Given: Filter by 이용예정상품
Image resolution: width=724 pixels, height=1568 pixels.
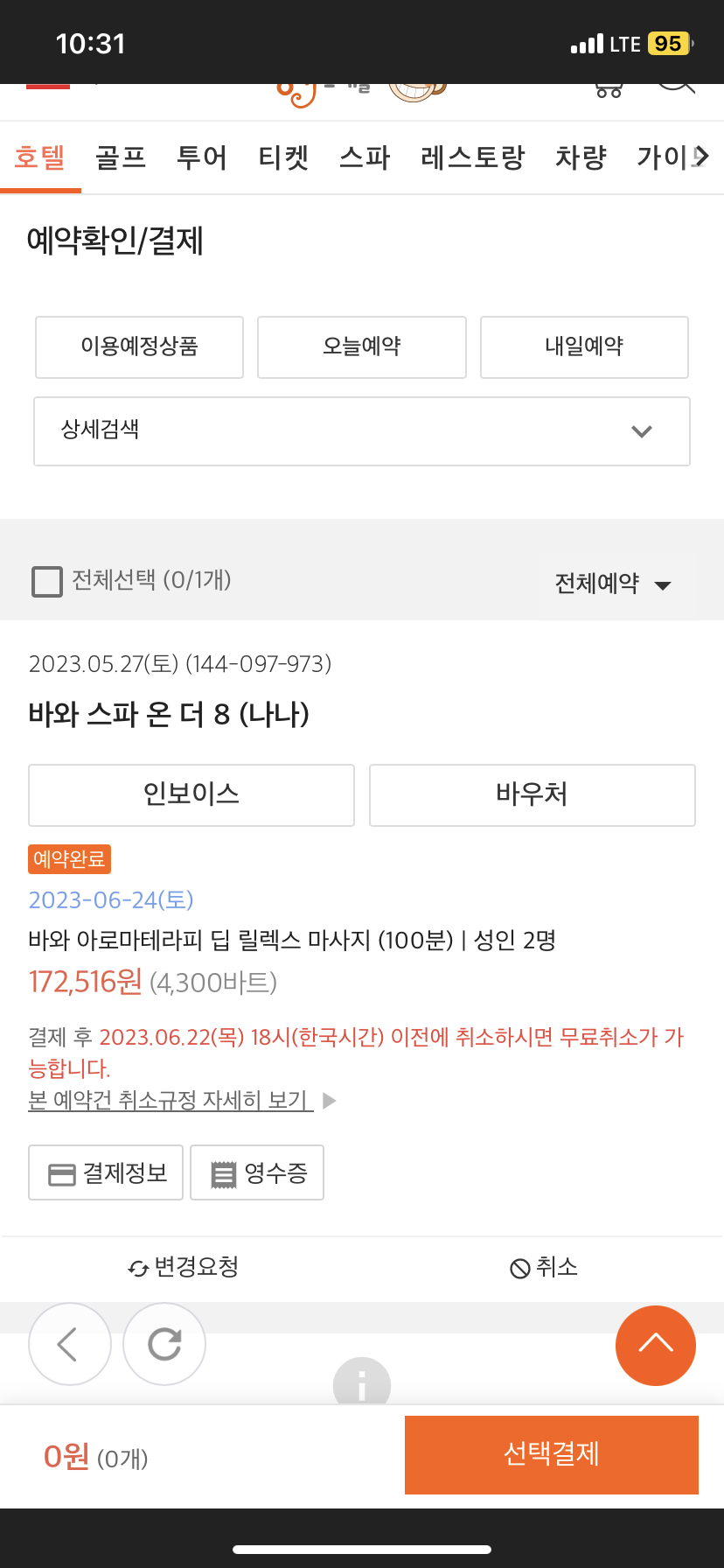Looking at the screenshot, I should 139,346.
